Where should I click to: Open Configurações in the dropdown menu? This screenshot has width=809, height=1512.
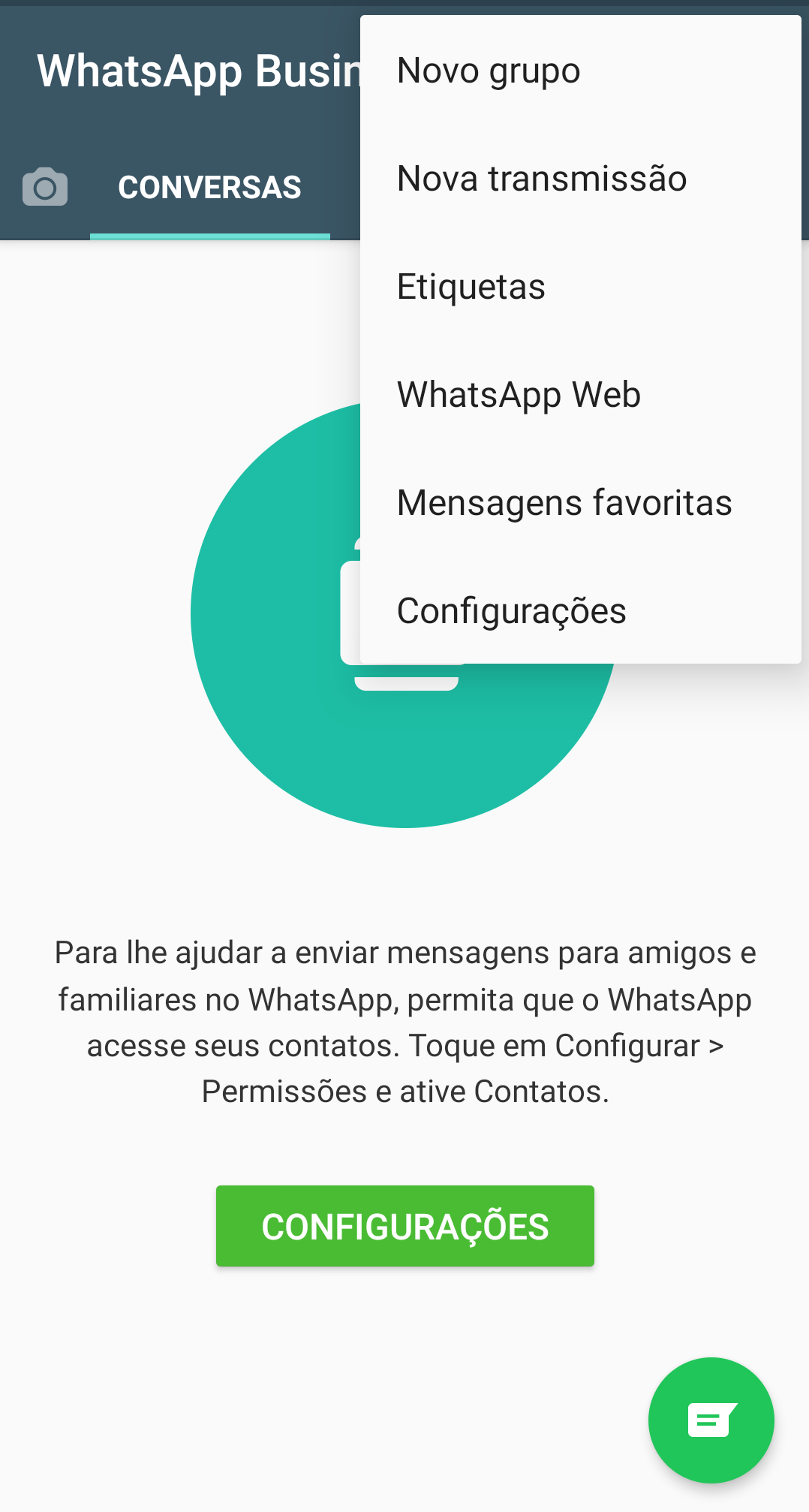click(581, 611)
